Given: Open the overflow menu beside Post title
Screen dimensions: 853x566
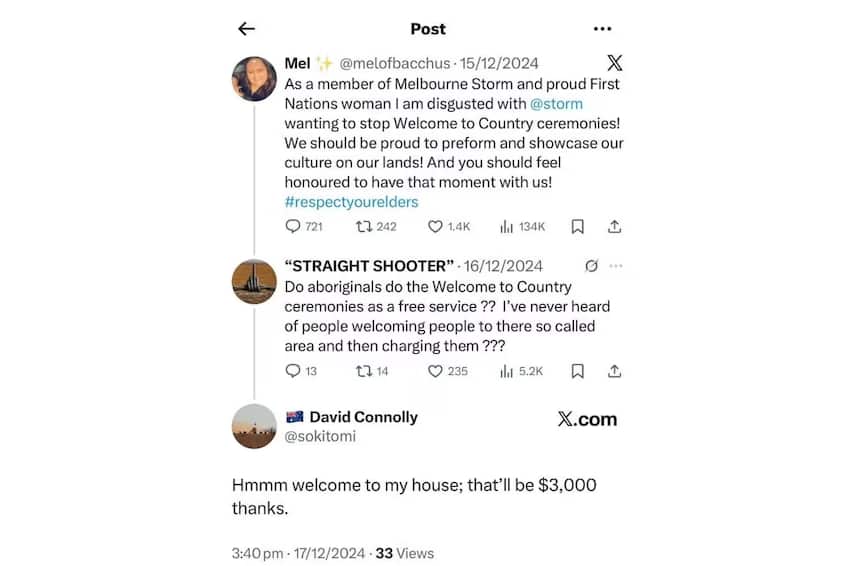Looking at the screenshot, I should click(602, 29).
